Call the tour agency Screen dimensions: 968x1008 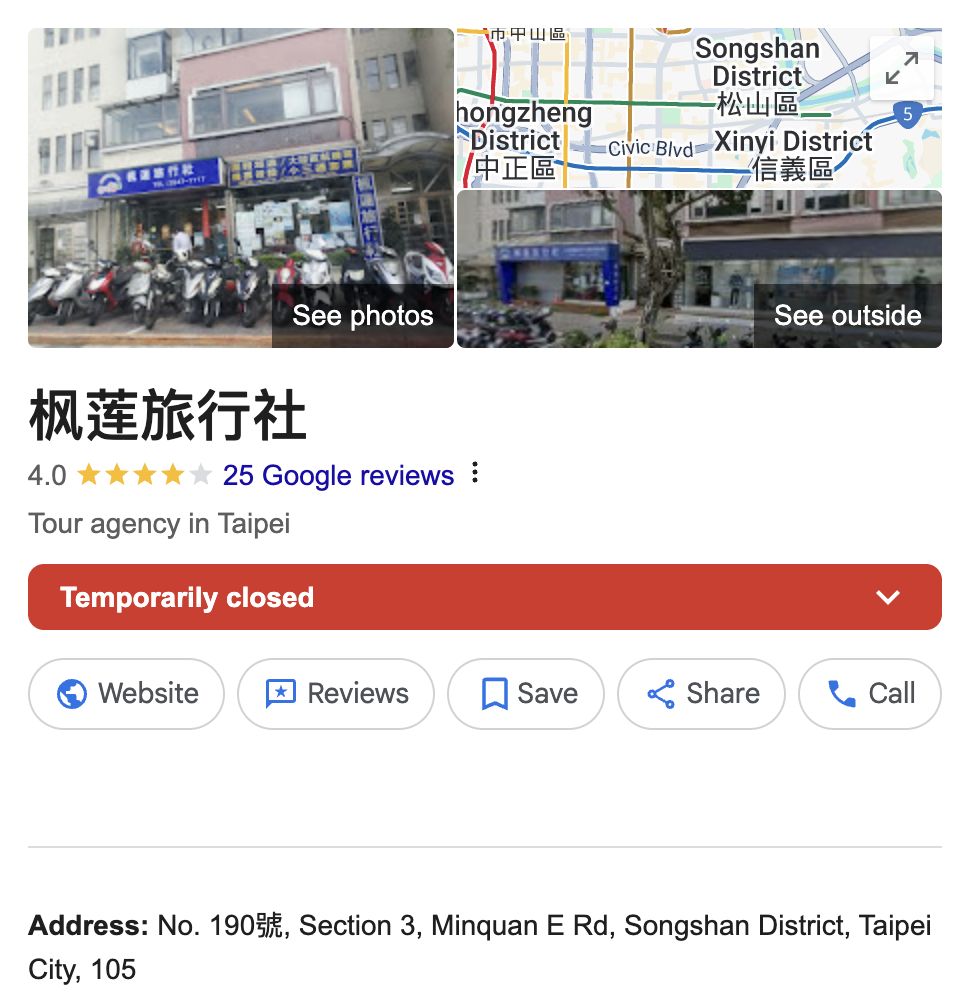pos(870,693)
